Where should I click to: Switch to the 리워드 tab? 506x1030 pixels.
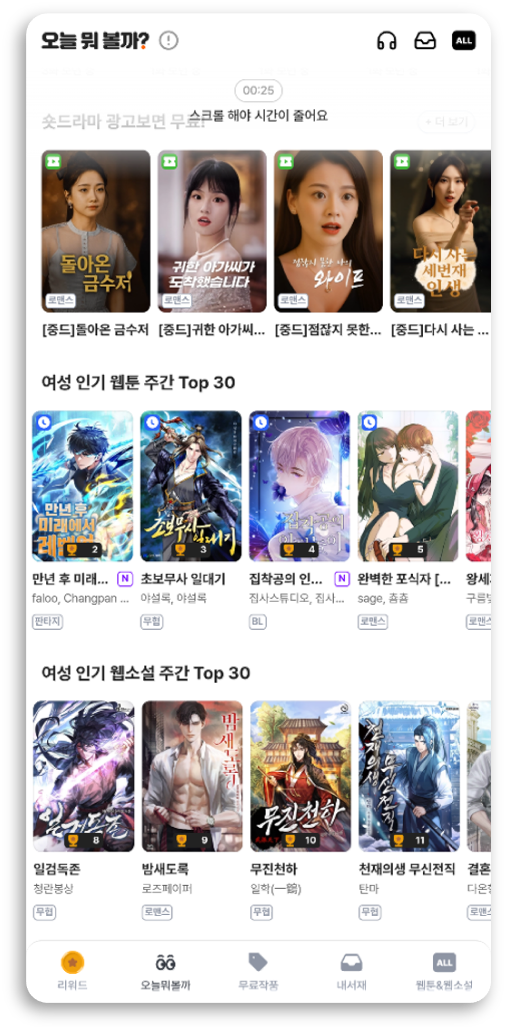72,970
